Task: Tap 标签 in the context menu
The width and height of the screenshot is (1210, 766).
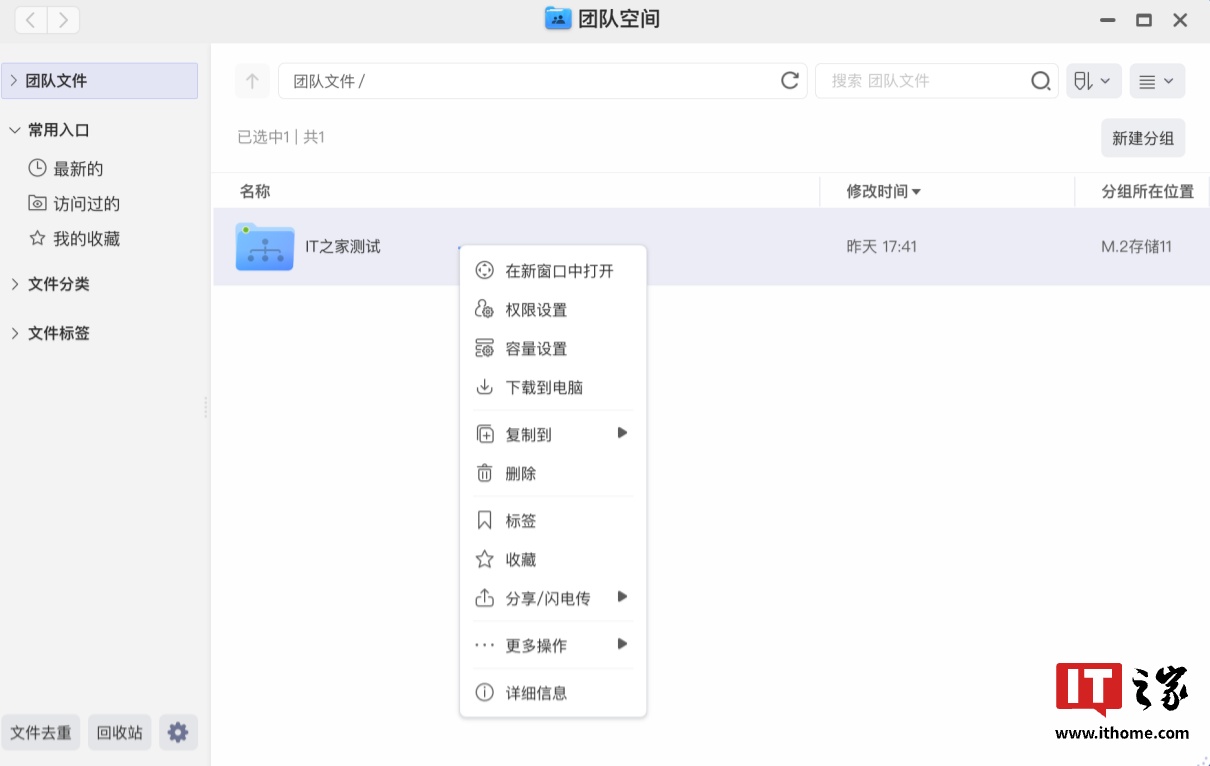Action: click(x=521, y=521)
